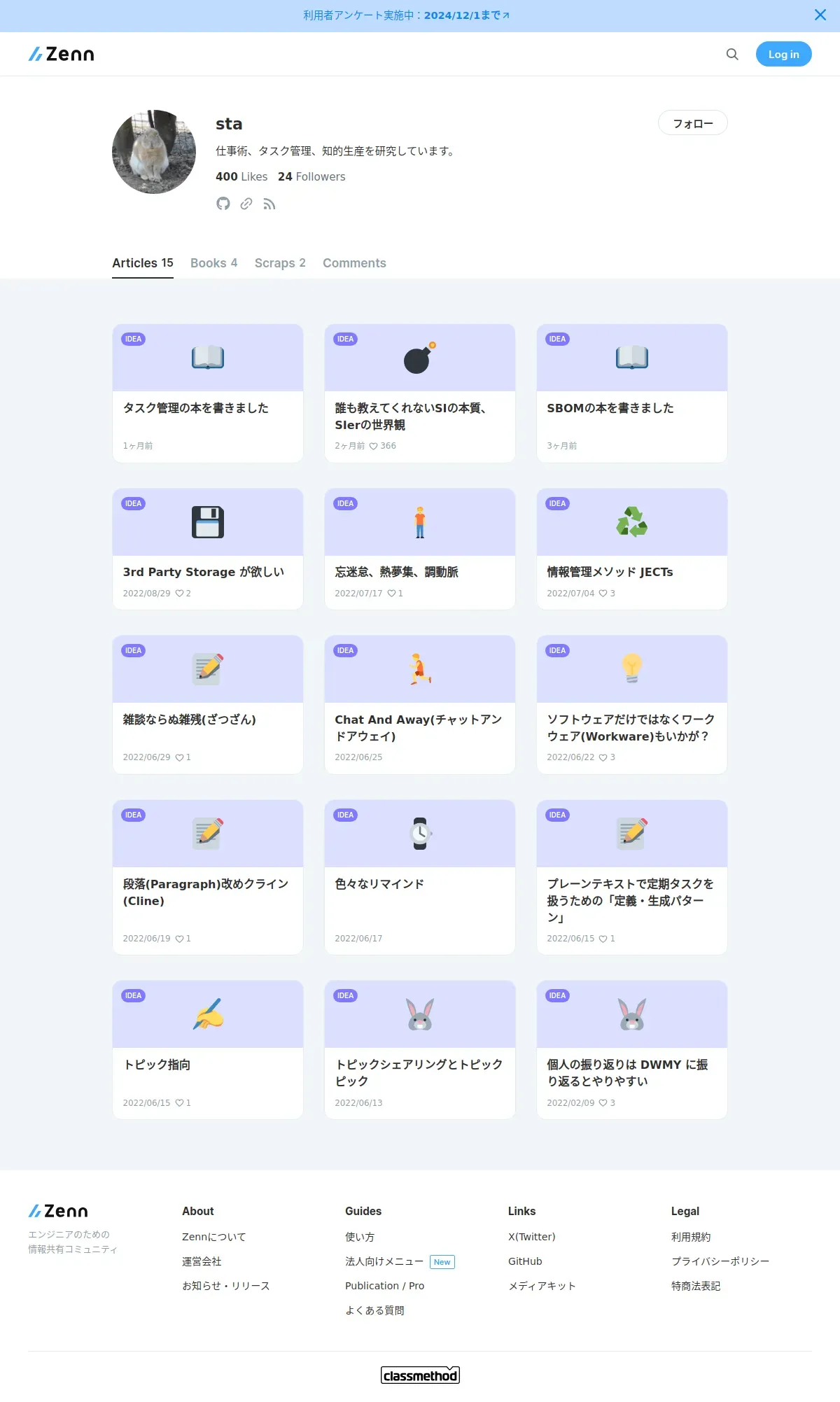The height and width of the screenshot is (1402, 840).
Task: Dismiss the survey announcement banner
Action: [x=820, y=15]
